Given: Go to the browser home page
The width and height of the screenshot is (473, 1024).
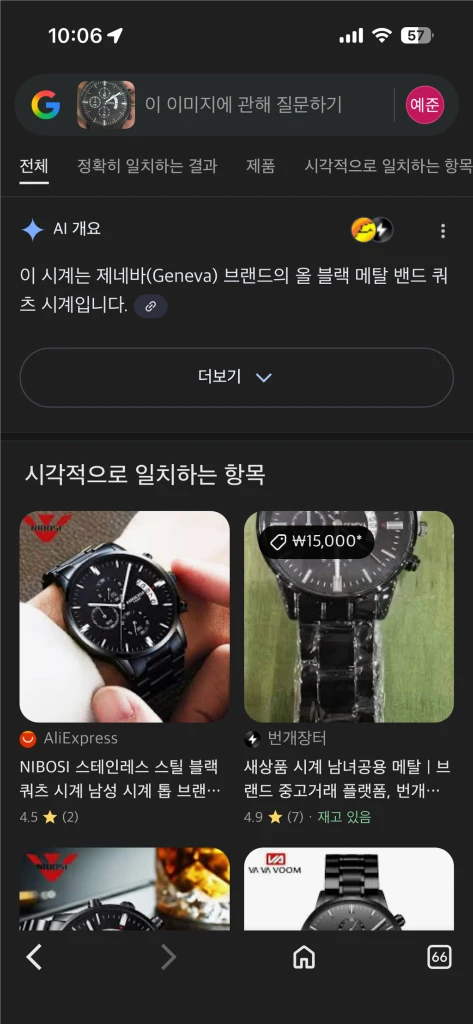Looking at the screenshot, I should click(304, 957).
